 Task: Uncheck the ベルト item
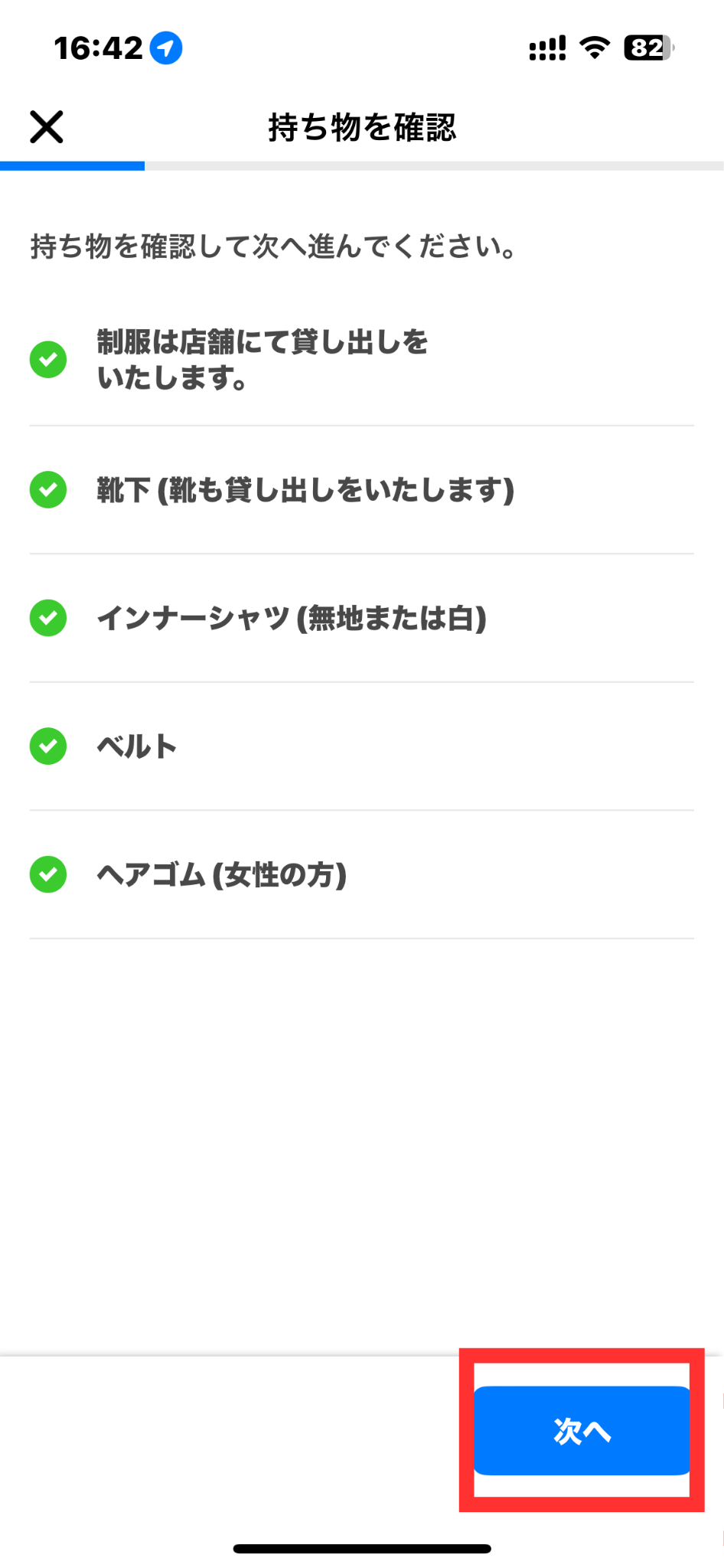(48, 746)
